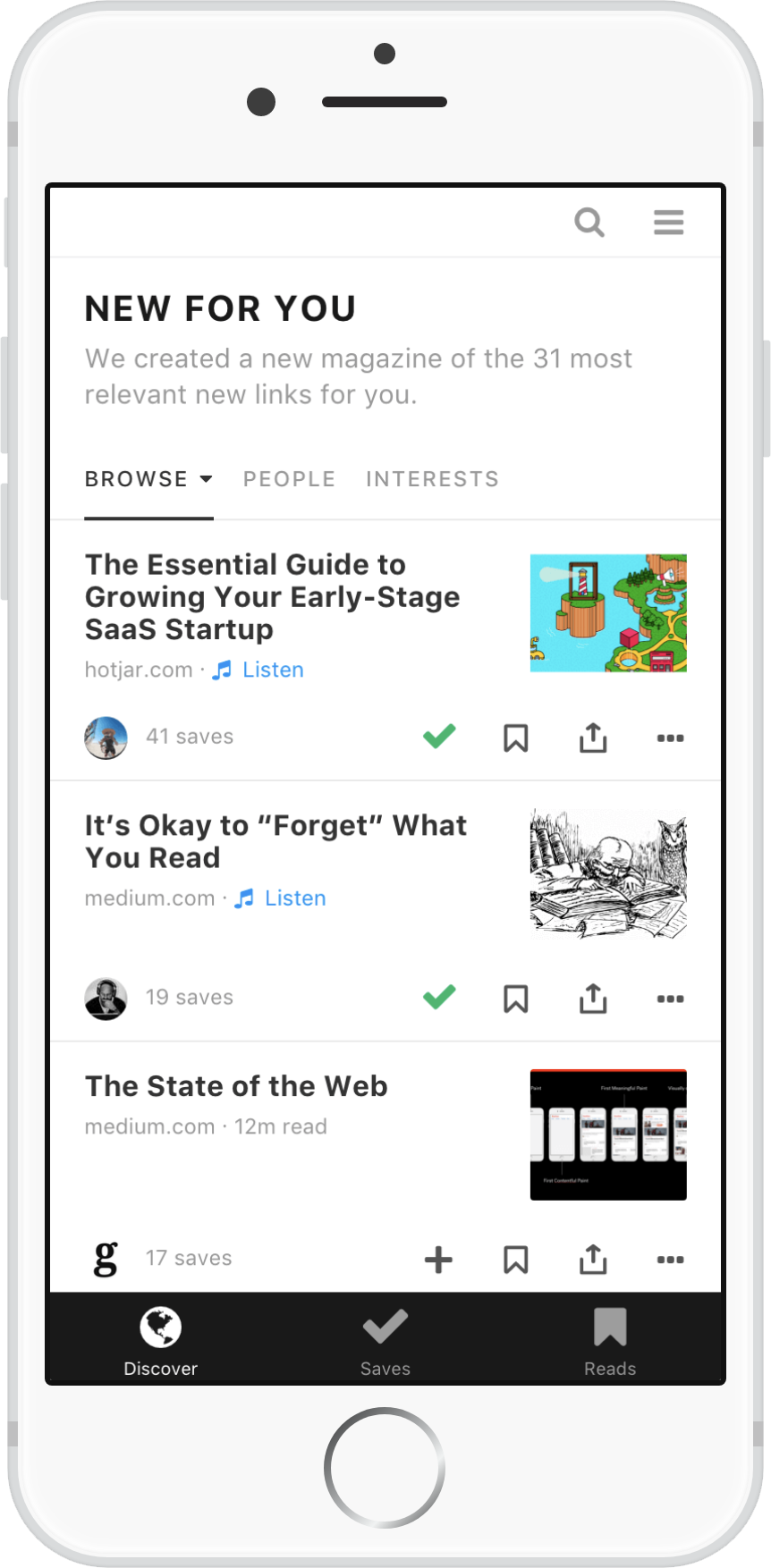Go to the Saves tab
Screen dimensions: 771x1568
click(x=385, y=1341)
